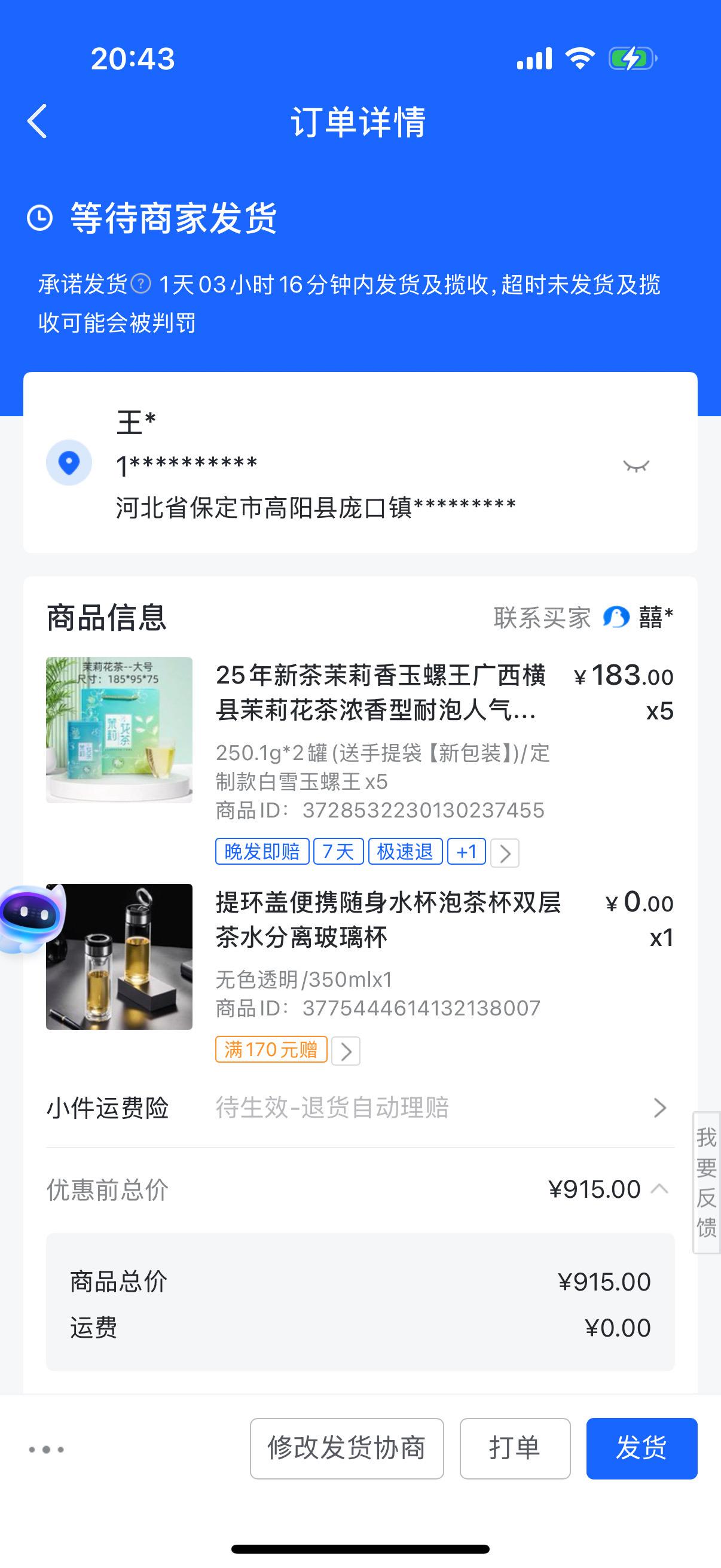Expand the 晚发即赔 service tags arrow
Image resolution: width=721 pixels, height=1568 pixels.
(505, 852)
